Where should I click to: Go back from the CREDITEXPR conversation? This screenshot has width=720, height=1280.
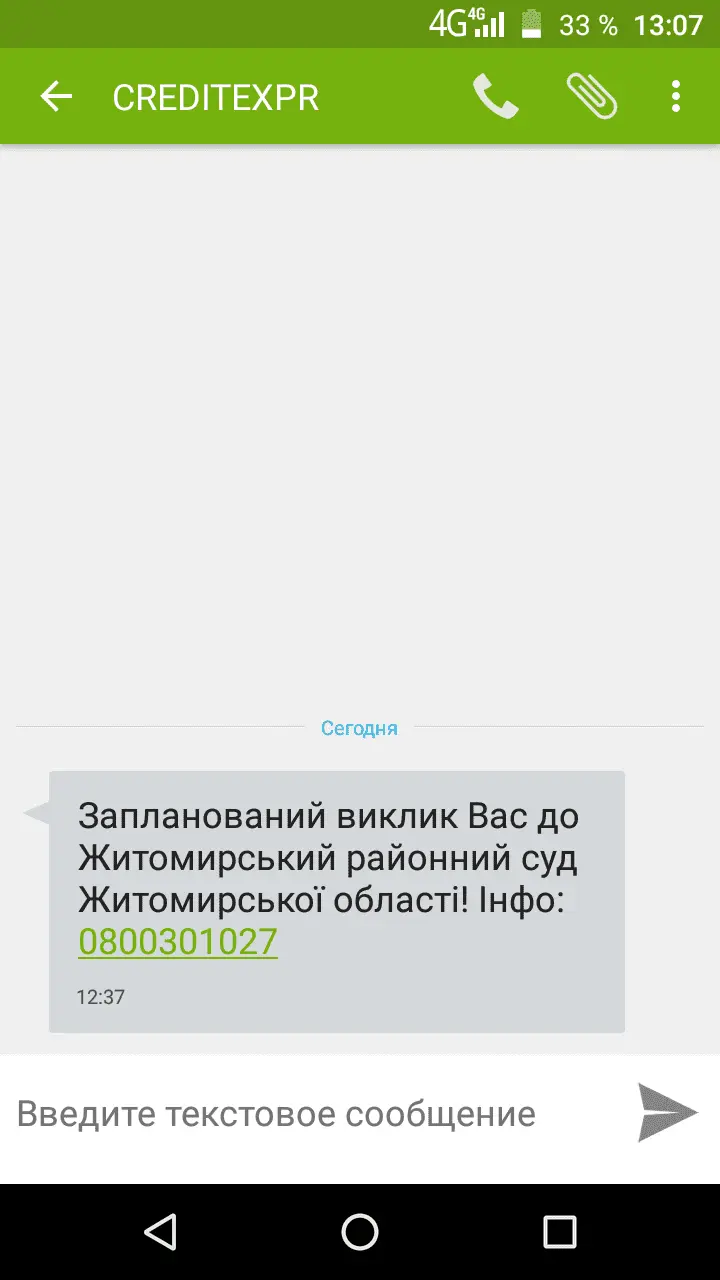(56, 97)
